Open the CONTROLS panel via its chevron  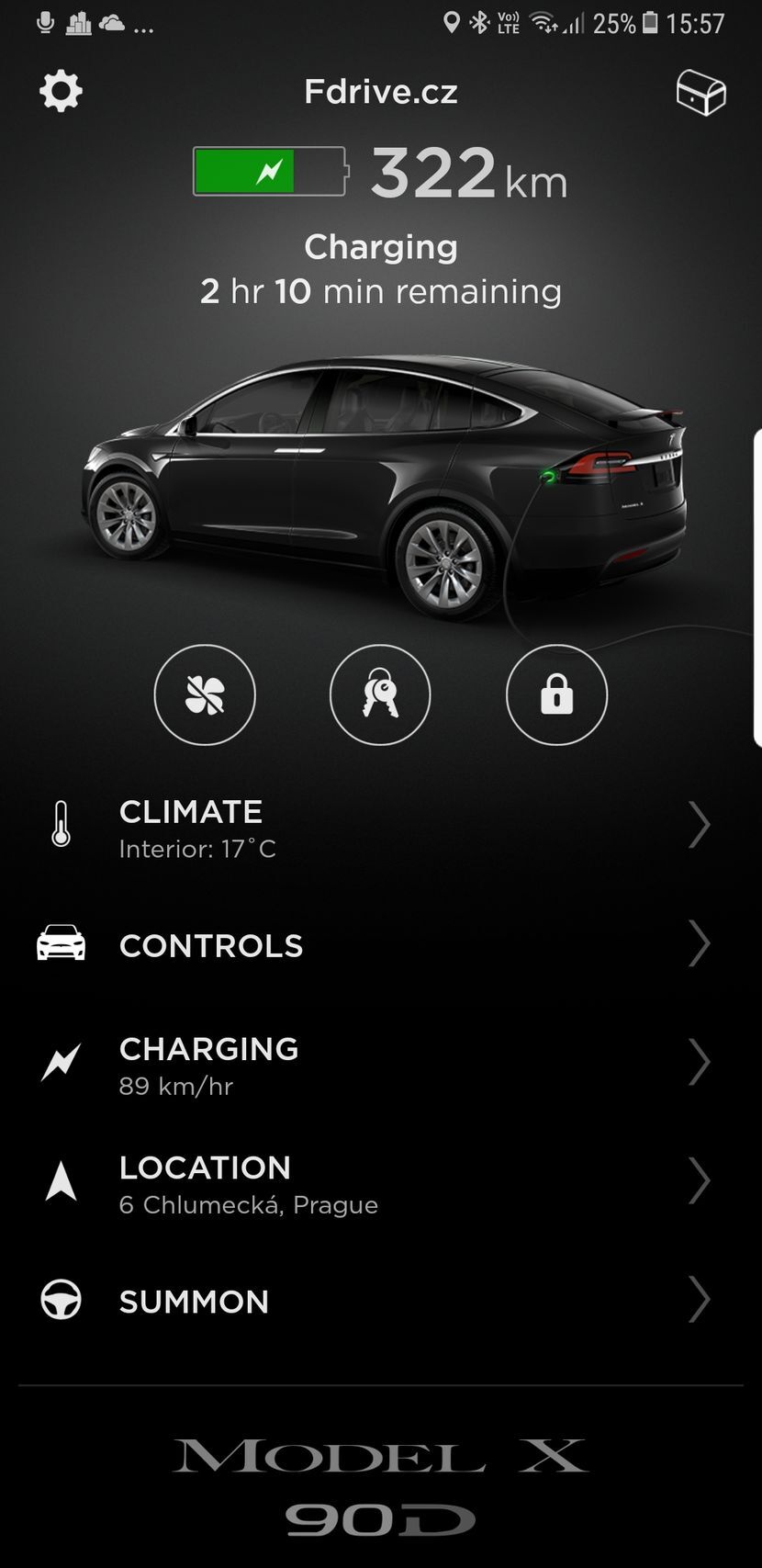700,943
